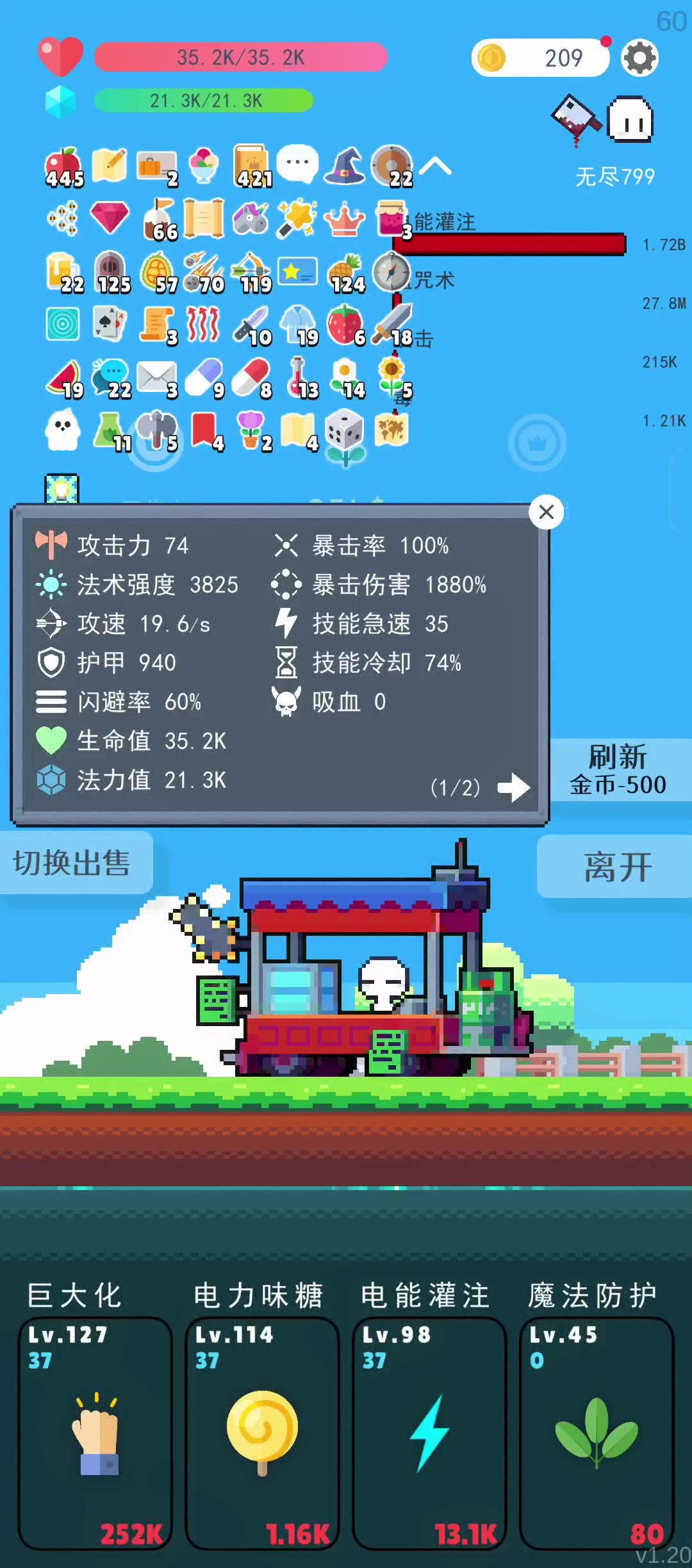The image size is (692, 1568).
Task: Go to next stats page arrow
Action: click(513, 787)
